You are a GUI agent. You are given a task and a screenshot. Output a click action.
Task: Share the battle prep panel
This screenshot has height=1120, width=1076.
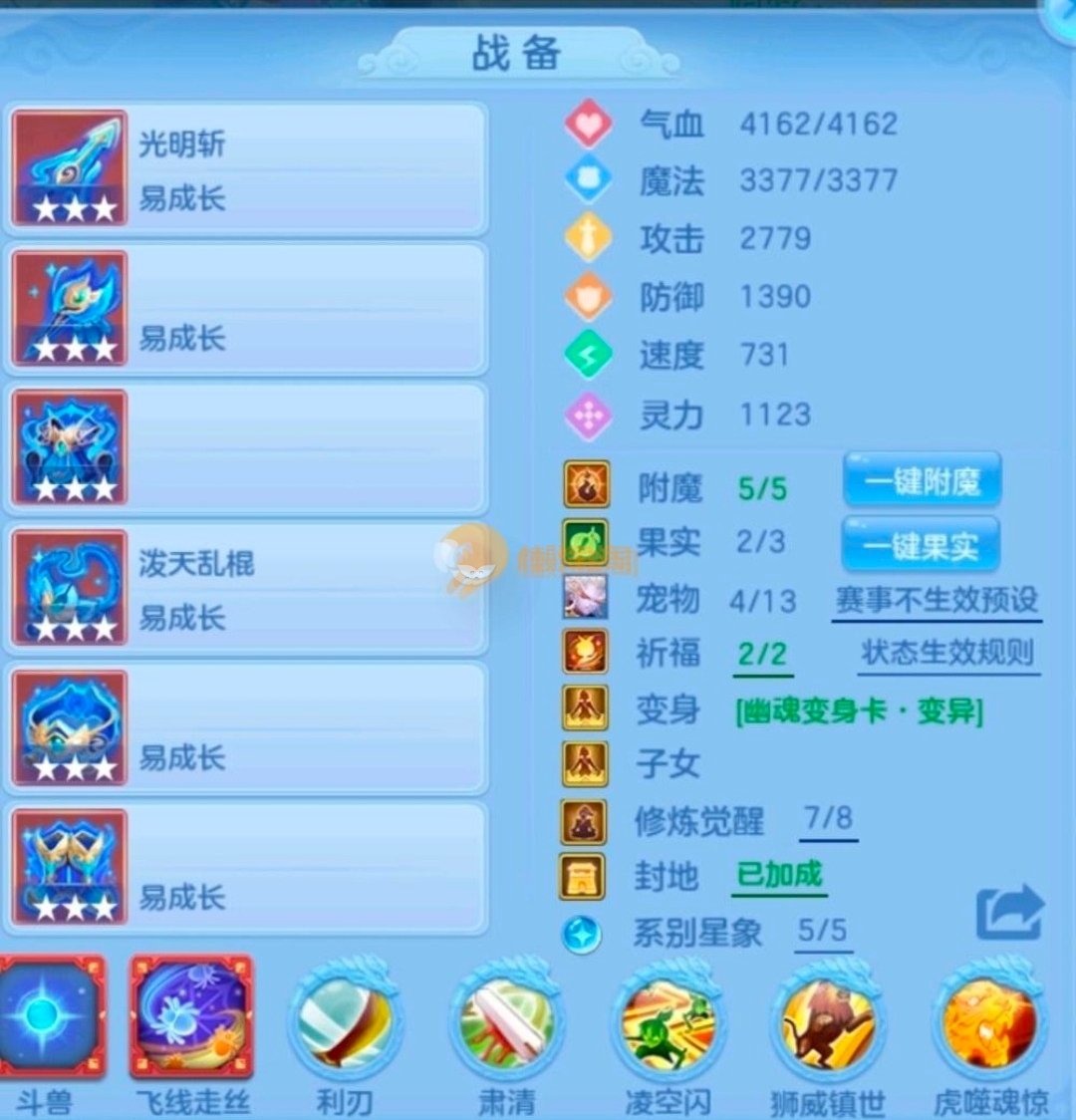point(1009,912)
